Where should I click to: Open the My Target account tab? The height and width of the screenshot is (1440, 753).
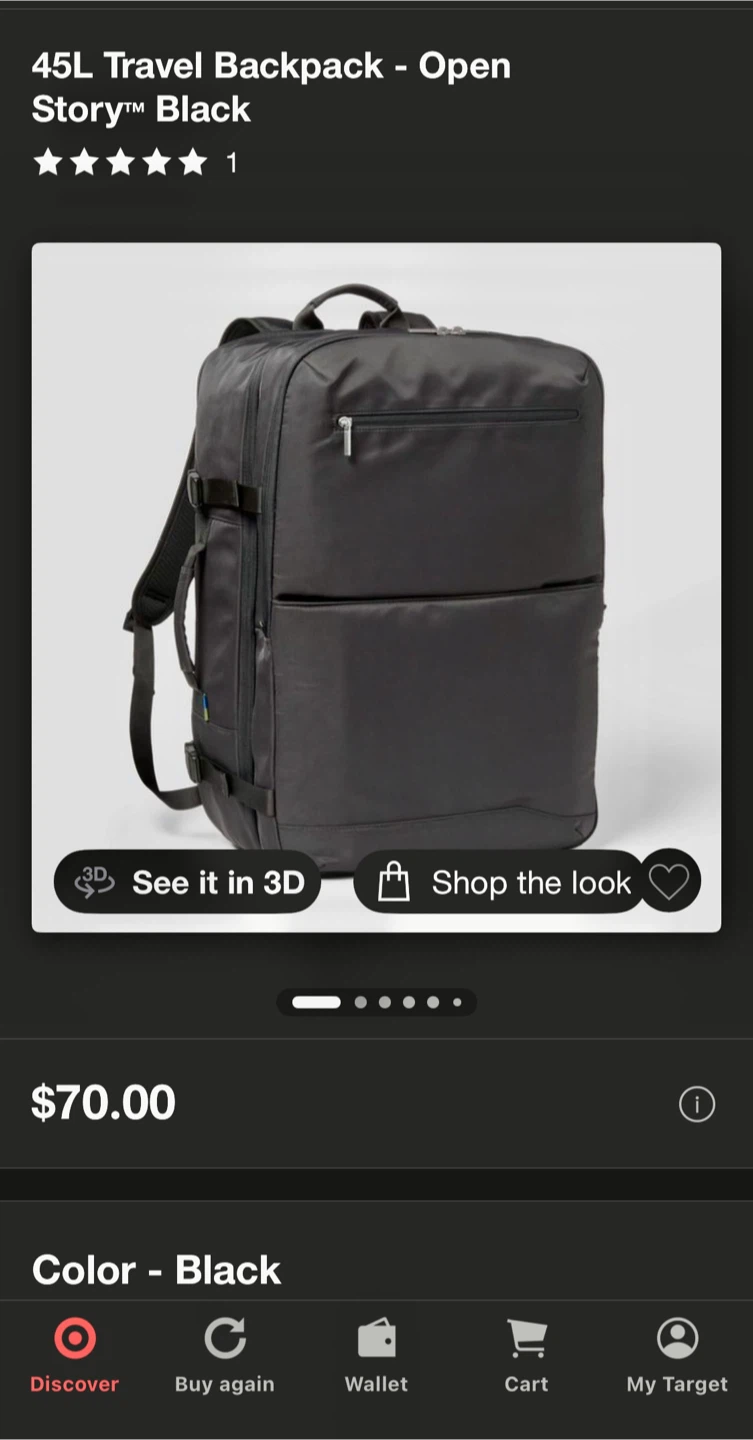click(x=677, y=1355)
